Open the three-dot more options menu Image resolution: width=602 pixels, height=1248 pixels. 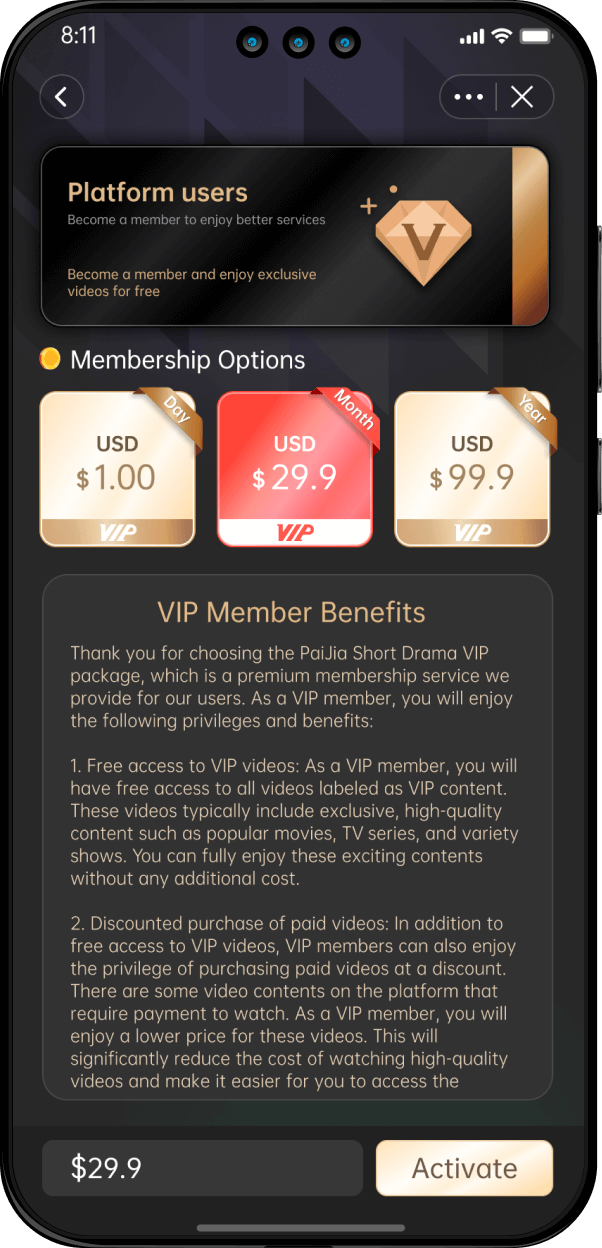point(468,97)
